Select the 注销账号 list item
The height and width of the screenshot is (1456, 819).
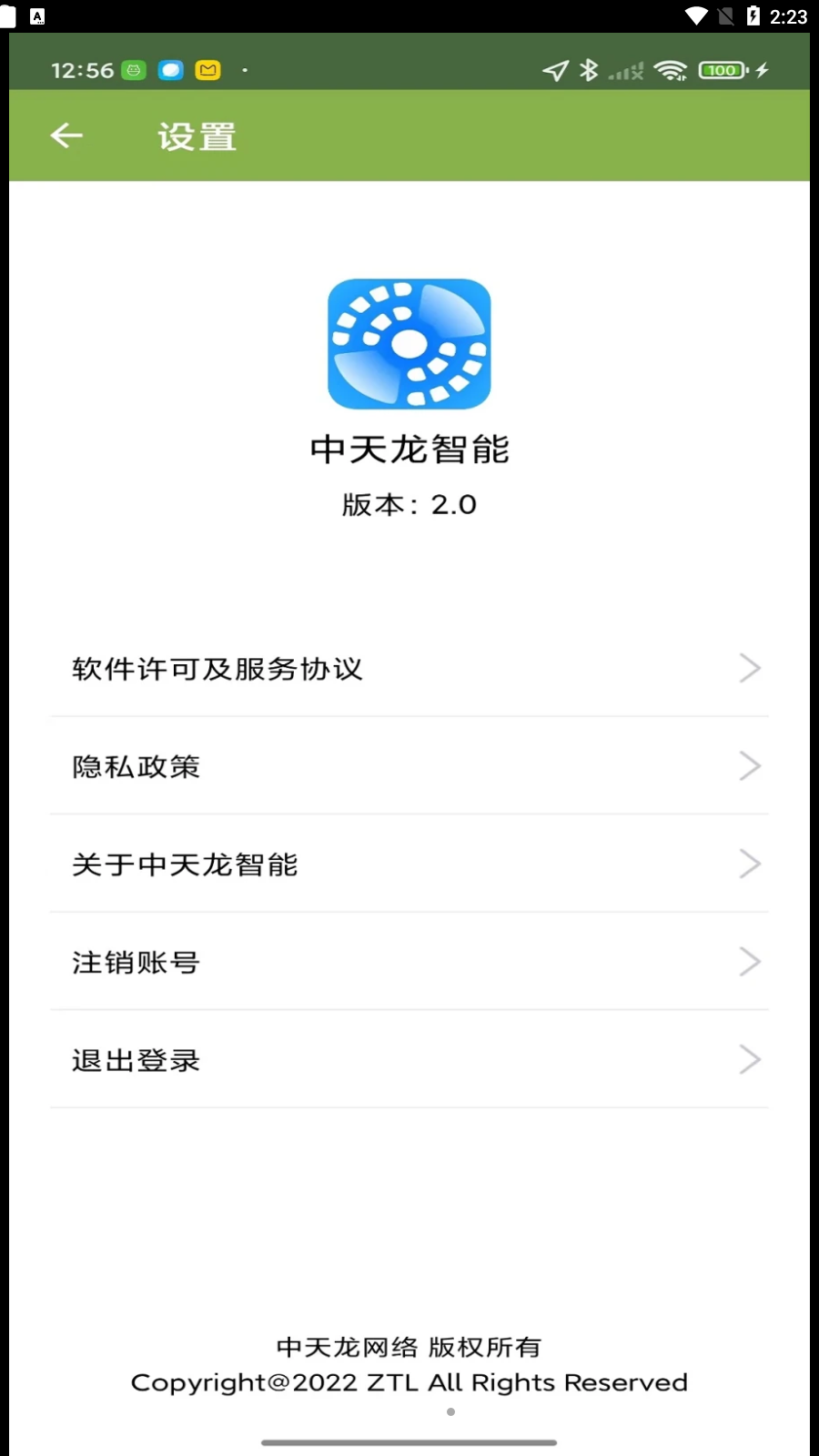click(409, 962)
